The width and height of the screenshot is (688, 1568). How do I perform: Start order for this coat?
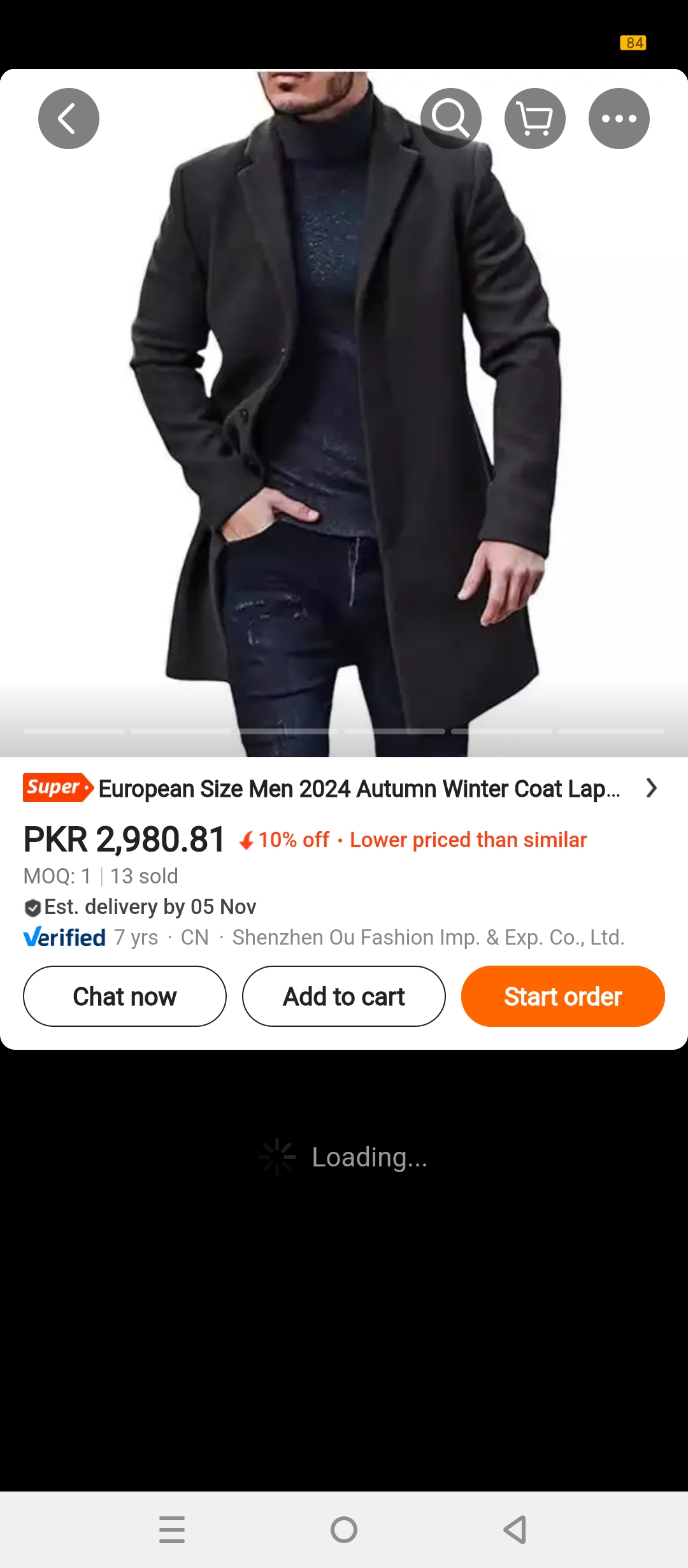563,996
